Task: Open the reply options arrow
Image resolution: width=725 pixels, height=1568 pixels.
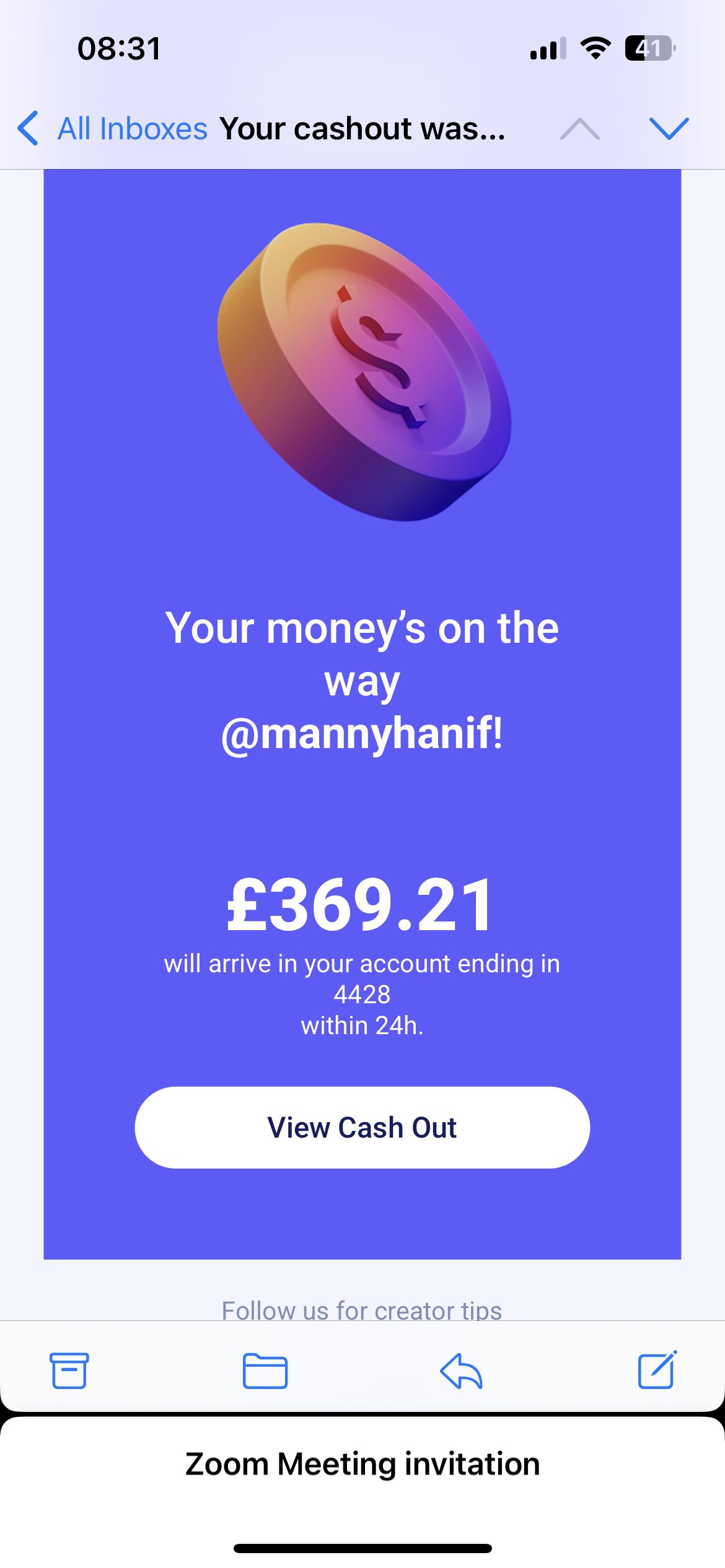Action: coord(461,1370)
